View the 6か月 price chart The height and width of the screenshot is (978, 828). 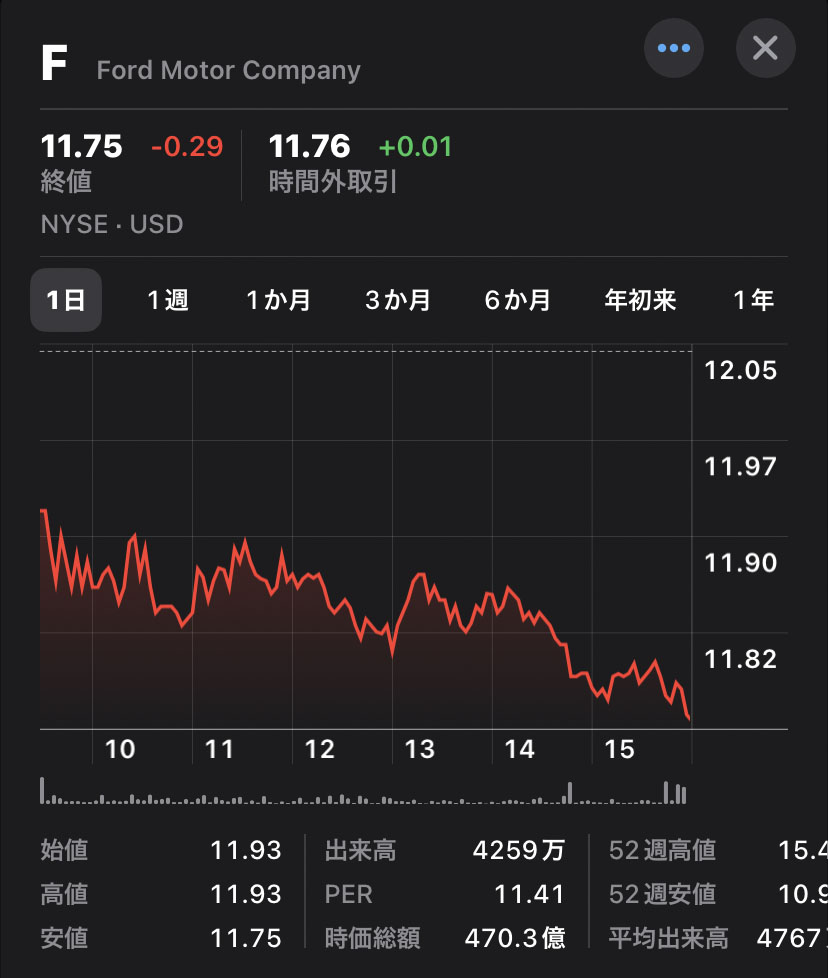pos(517,300)
